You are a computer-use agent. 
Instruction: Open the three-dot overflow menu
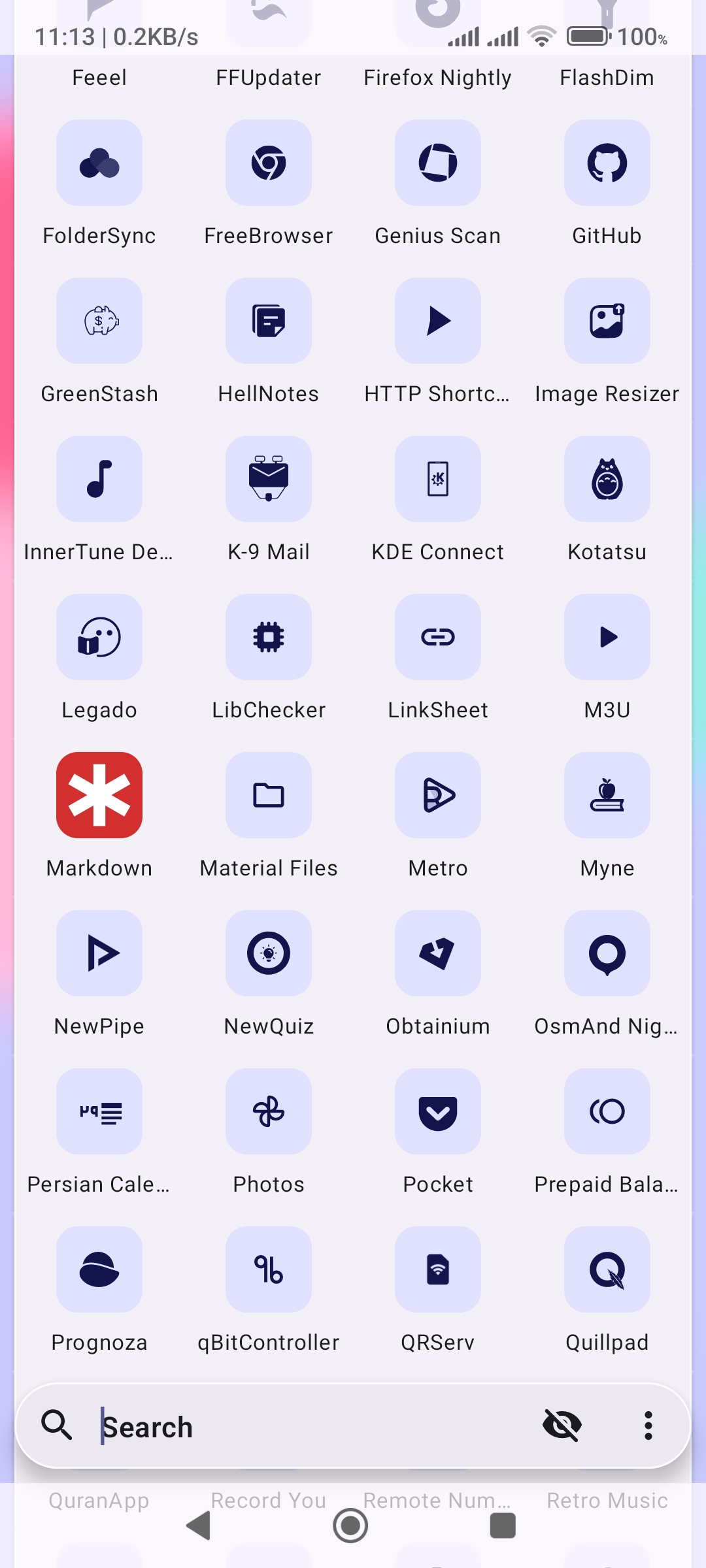pyautogui.click(x=648, y=1426)
